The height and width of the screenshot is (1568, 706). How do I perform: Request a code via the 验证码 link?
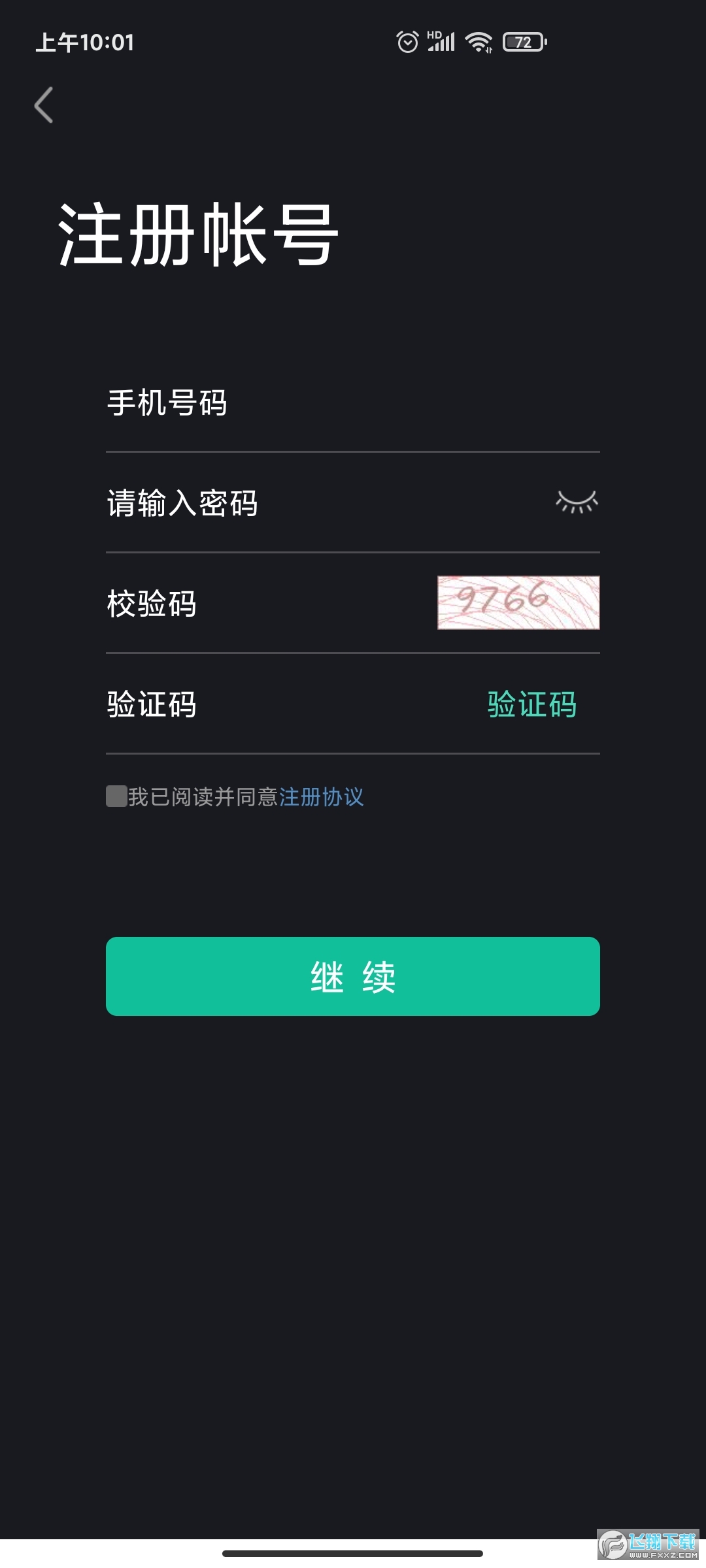pyautogui.click(x=532, y=704)
